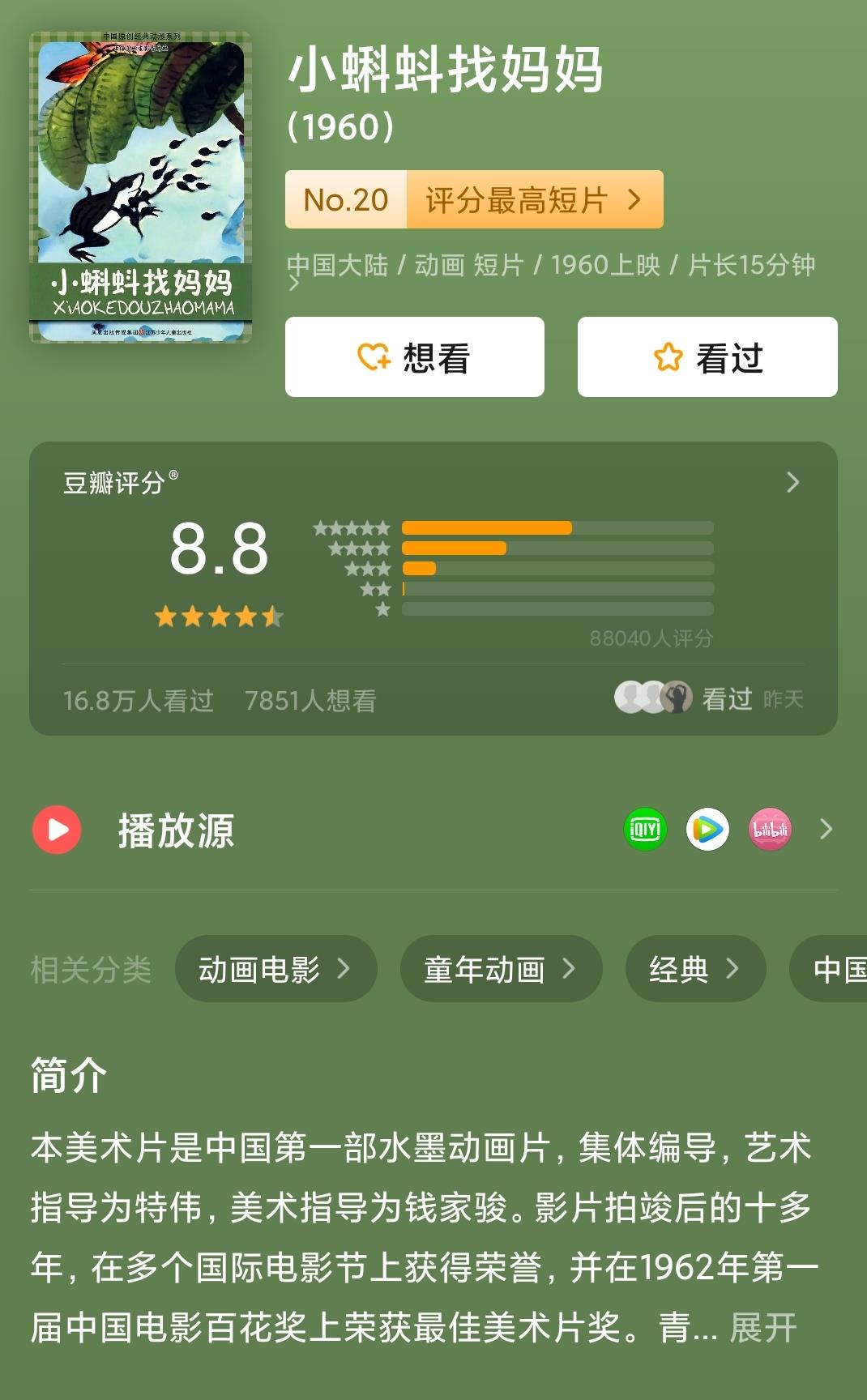Viewport: 867px width, 1400px height.
Task: Expand the film info line 中国大陆 / 动画 短片
Action: 294,284
